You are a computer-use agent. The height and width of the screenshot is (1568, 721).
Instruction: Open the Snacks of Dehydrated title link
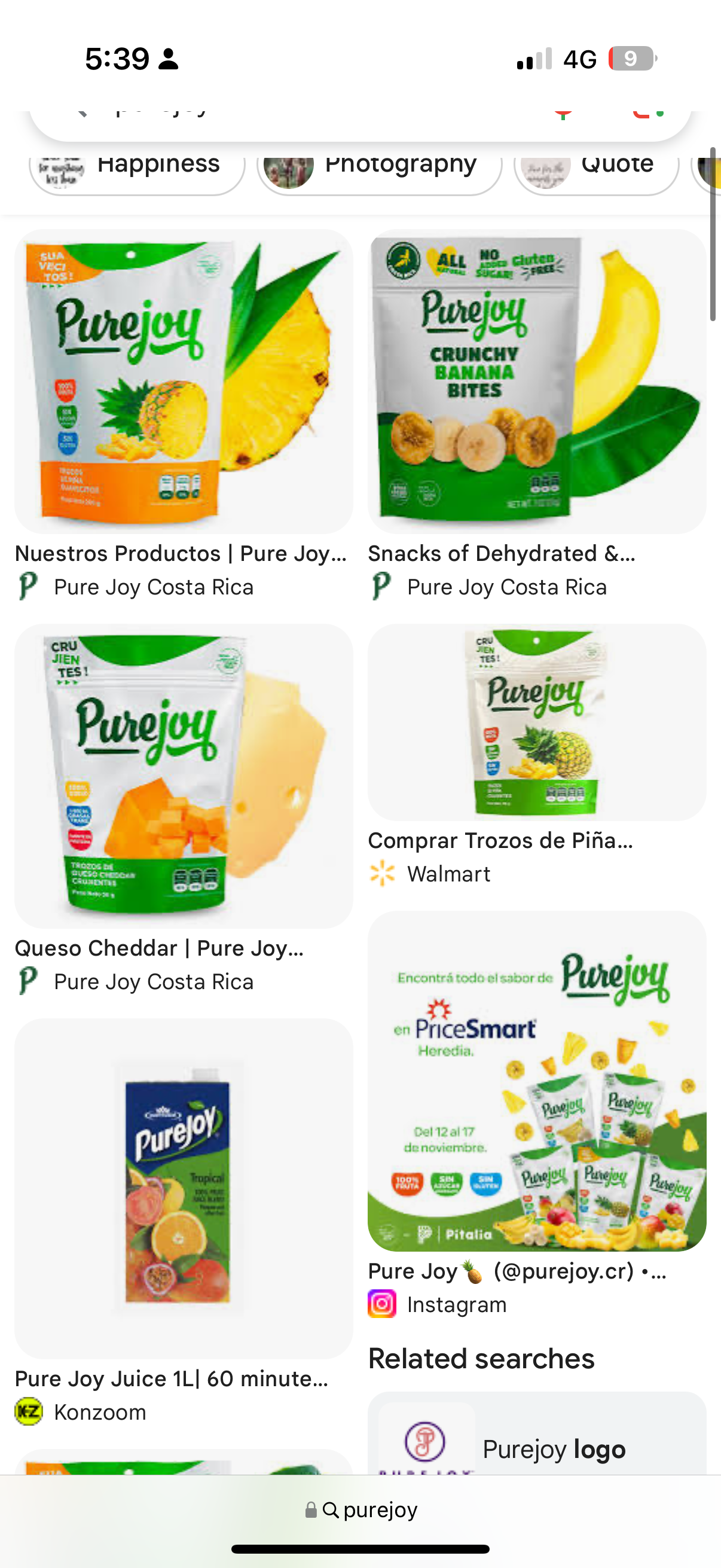(x=502, y=554)
